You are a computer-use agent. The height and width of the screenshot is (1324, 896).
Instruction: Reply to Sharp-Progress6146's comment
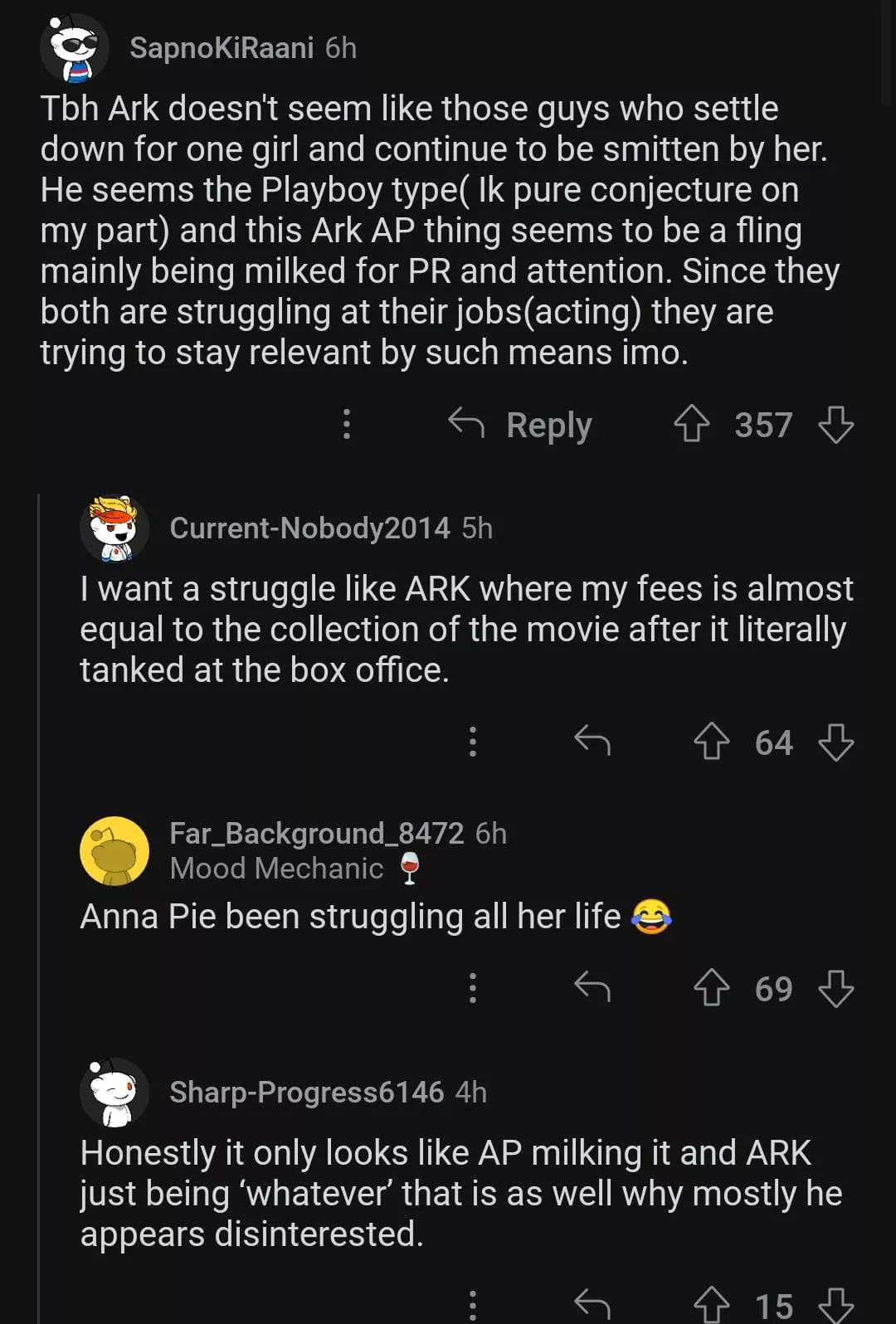tap(592, 1305)
